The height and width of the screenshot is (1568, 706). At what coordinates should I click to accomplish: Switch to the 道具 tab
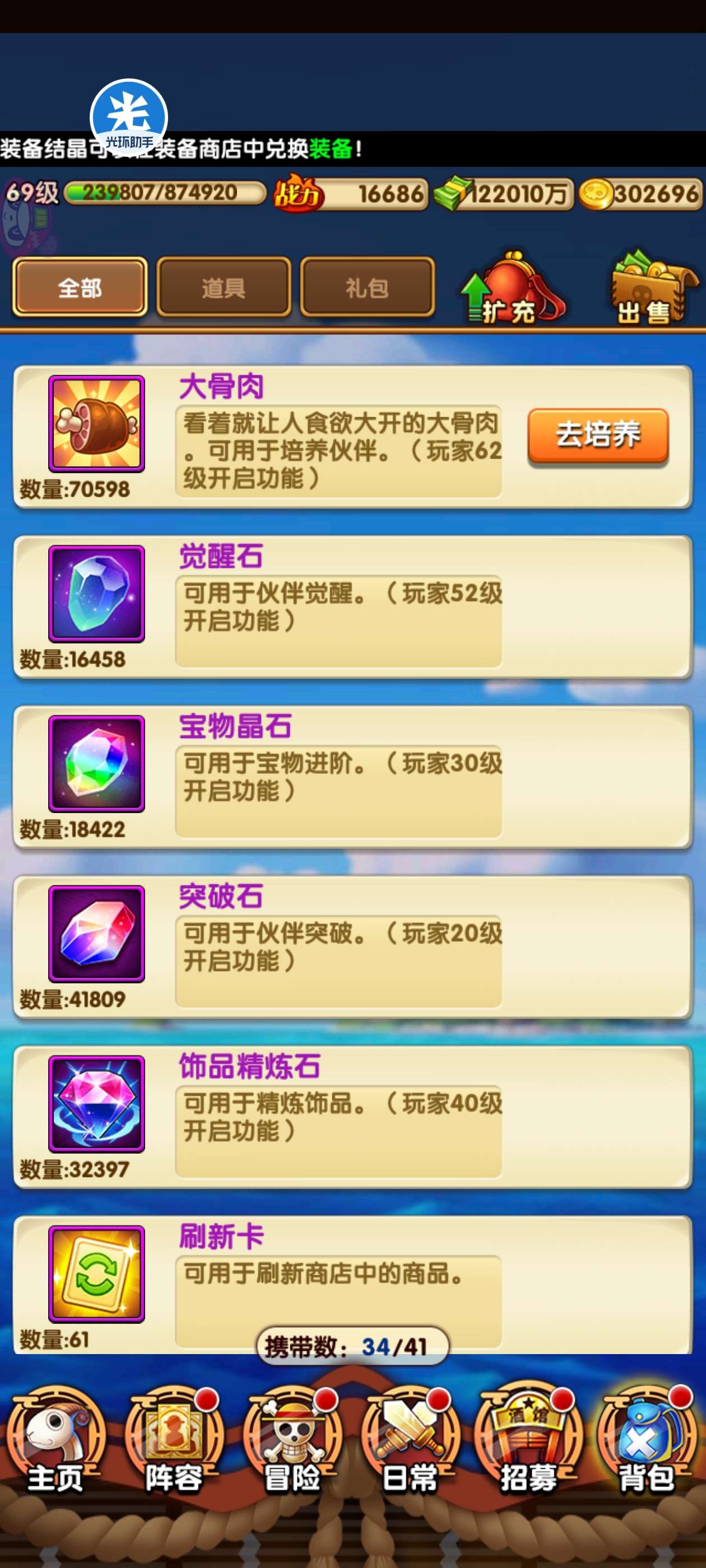[224, 287]
